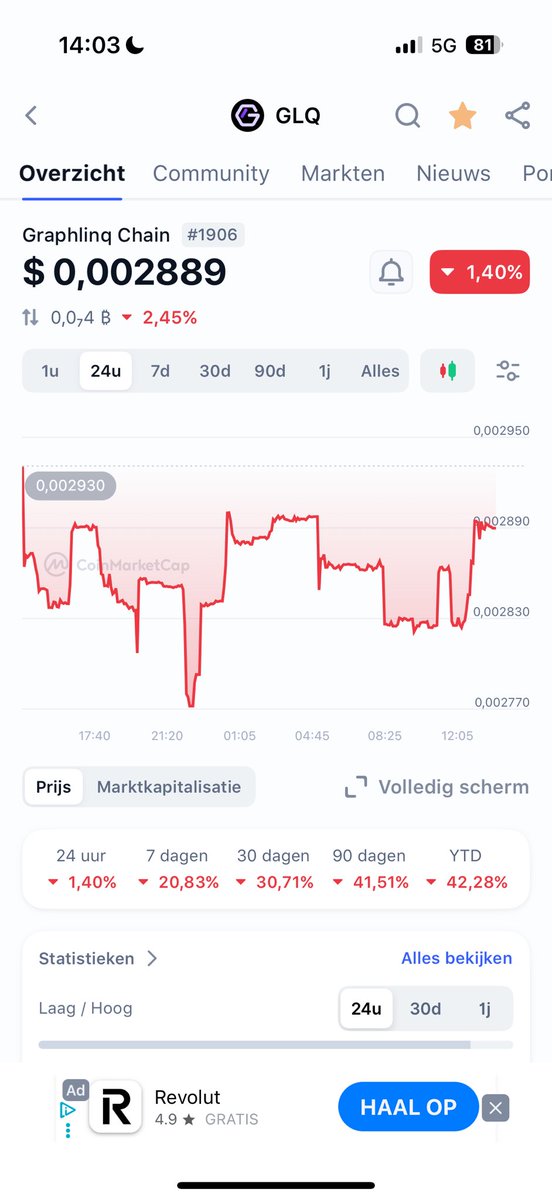Image resolution: width=552 pixels, height=1200 pixels.
Task: Select the 1u chart range
Action: pyautogui.click(x=50, y=371)
